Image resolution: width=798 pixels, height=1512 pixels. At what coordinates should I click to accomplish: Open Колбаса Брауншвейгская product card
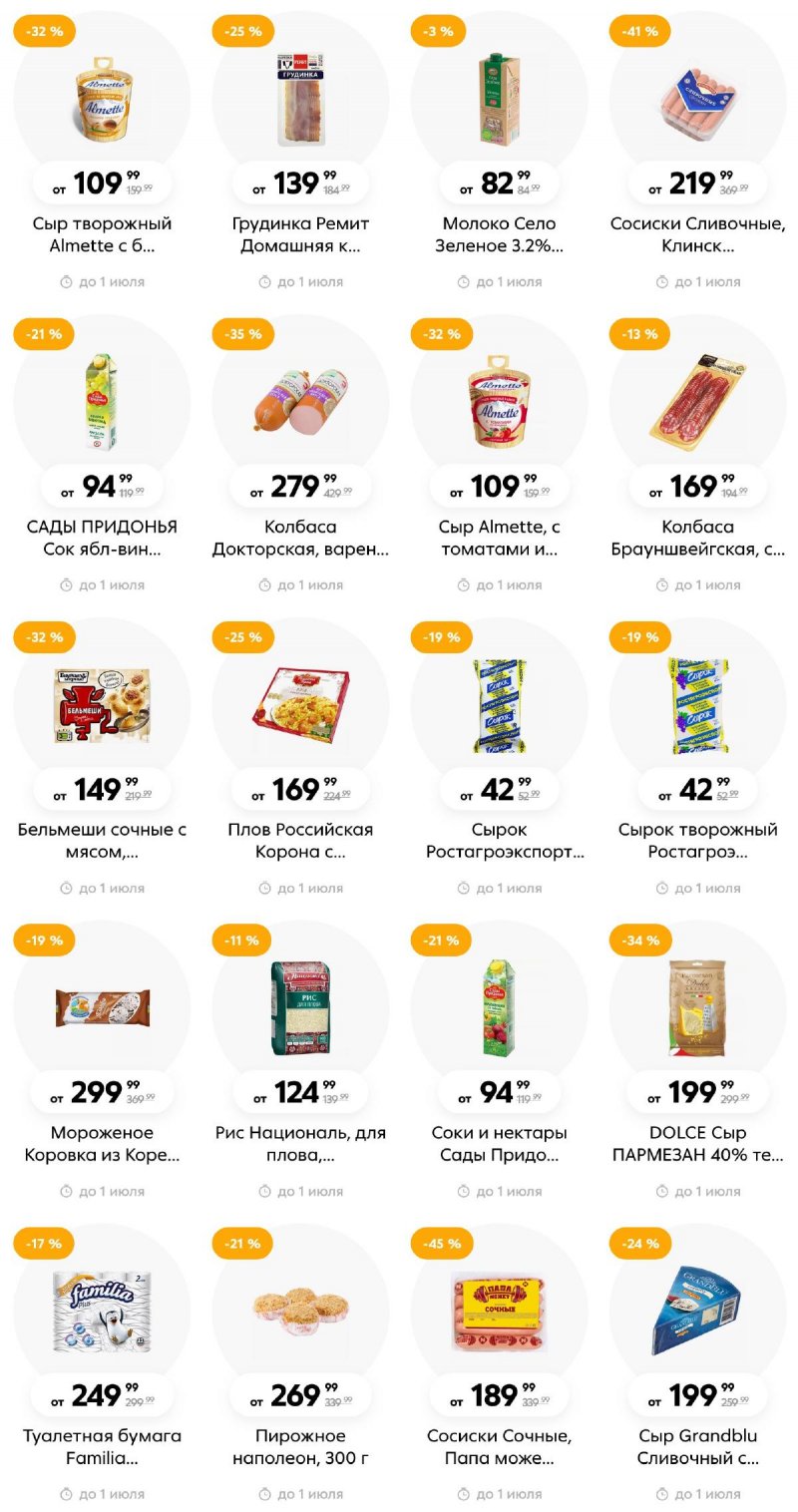pyautogui.click(x=697, y=403)
